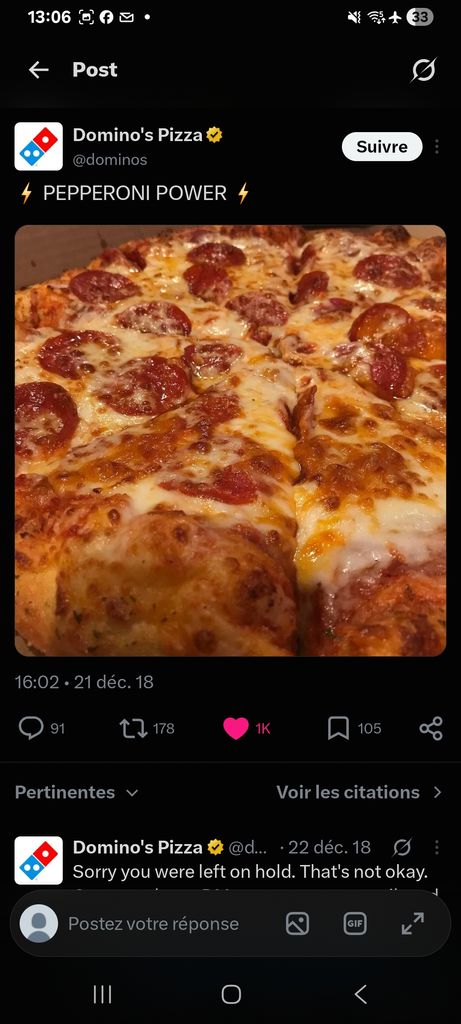The image size is (461, 1024).
Task: Bookmark the PEPPERONI POWER post
Action: tap(338, 728)
